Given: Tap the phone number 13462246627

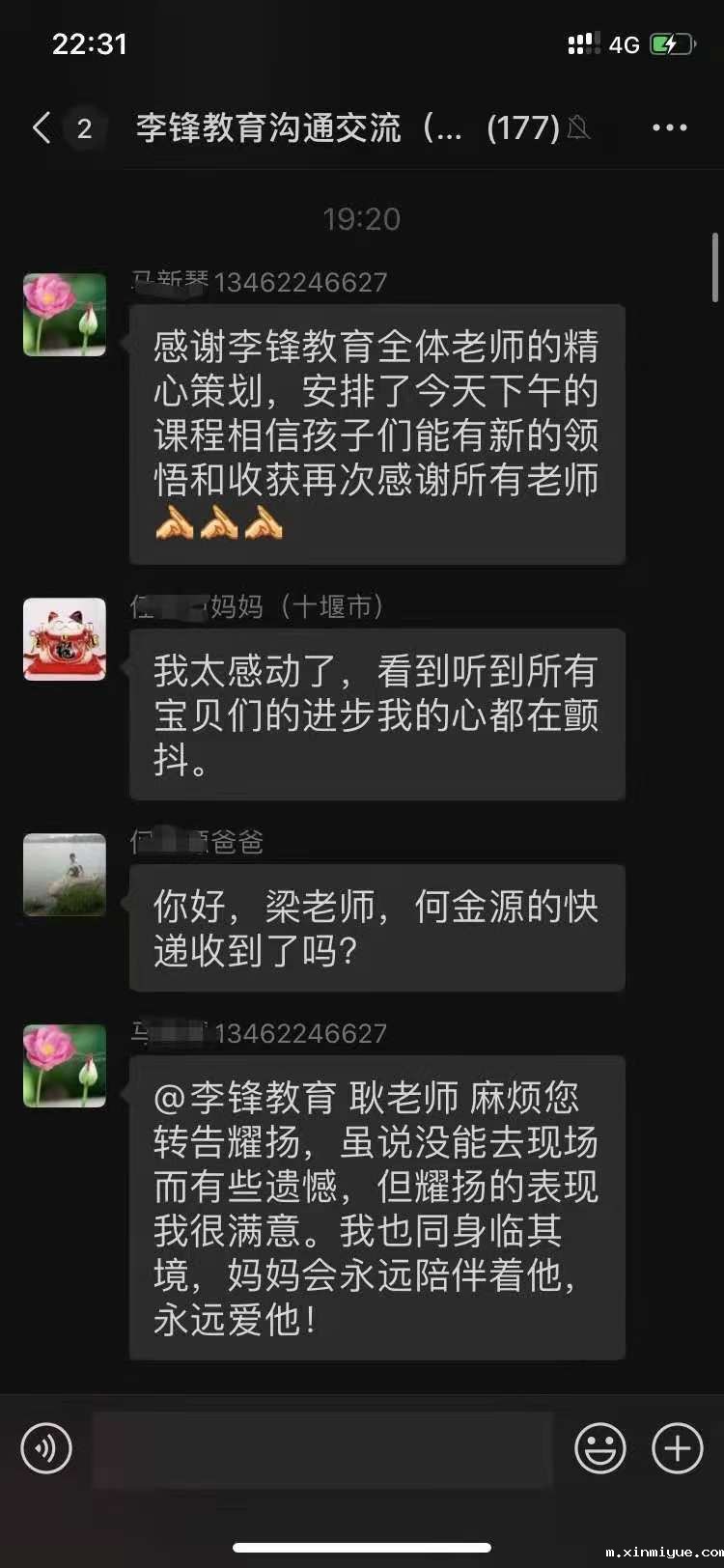Looking at the screenshot, I should pyautogui.click(x=300, y=282).
